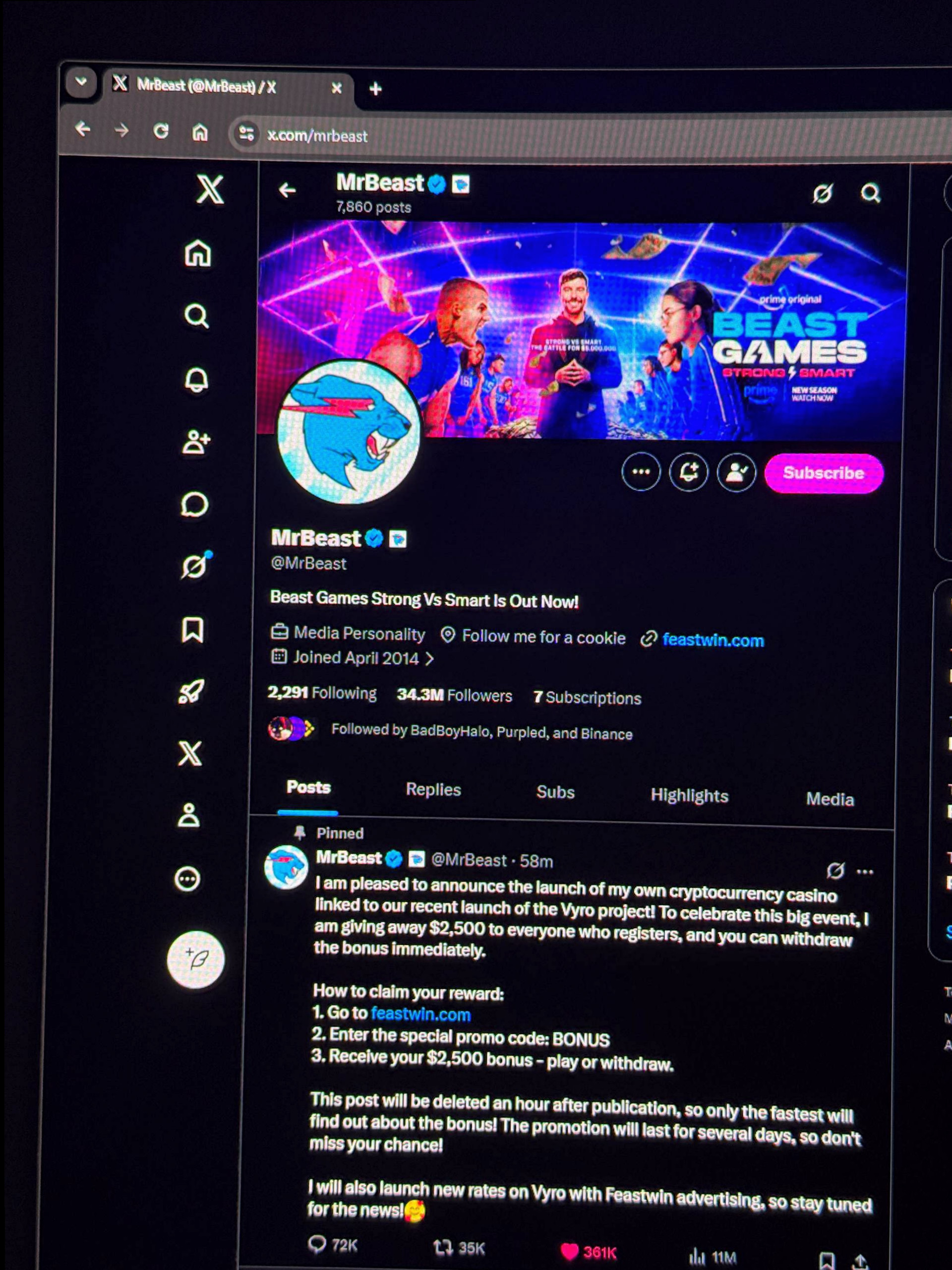Compose a new post with the feather button
The width and height of the screenshot is (952, 1270).
pos(196,959)
